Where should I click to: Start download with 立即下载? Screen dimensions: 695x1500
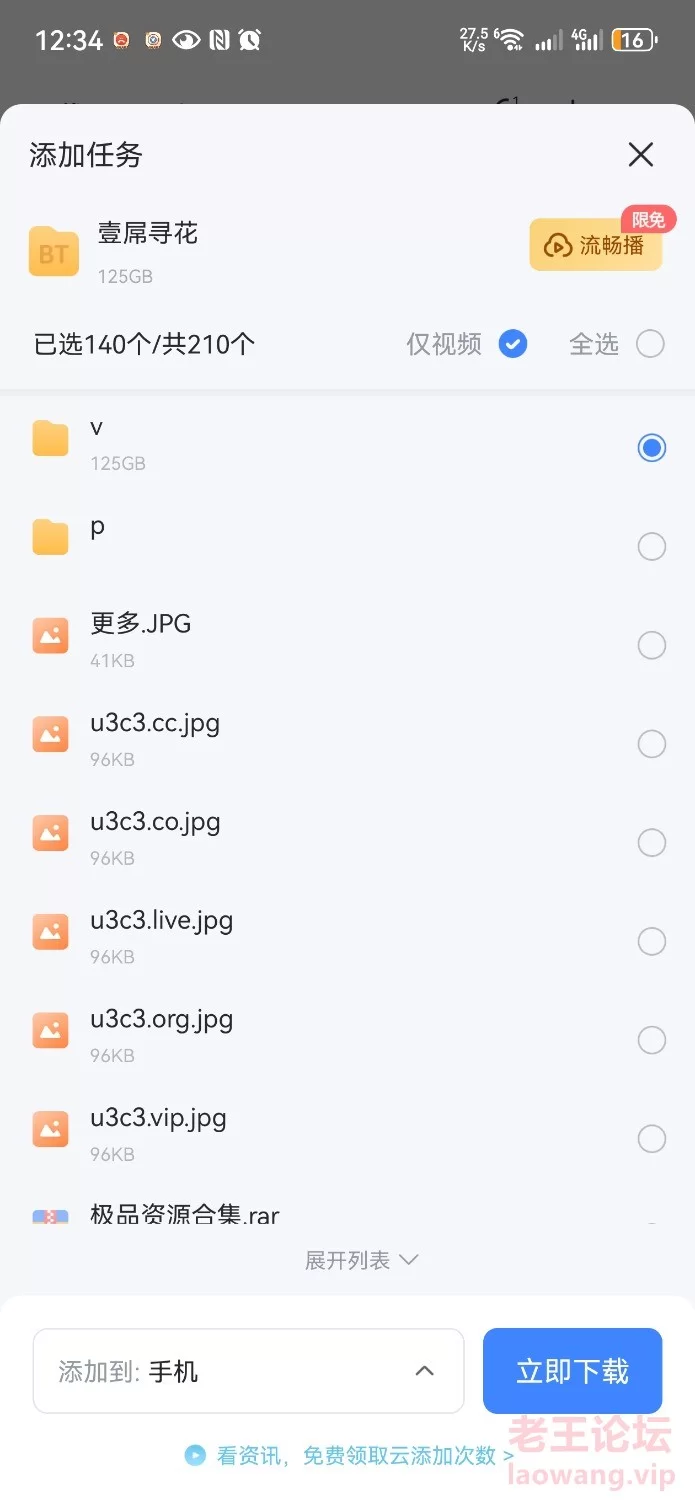[572, 1371]
